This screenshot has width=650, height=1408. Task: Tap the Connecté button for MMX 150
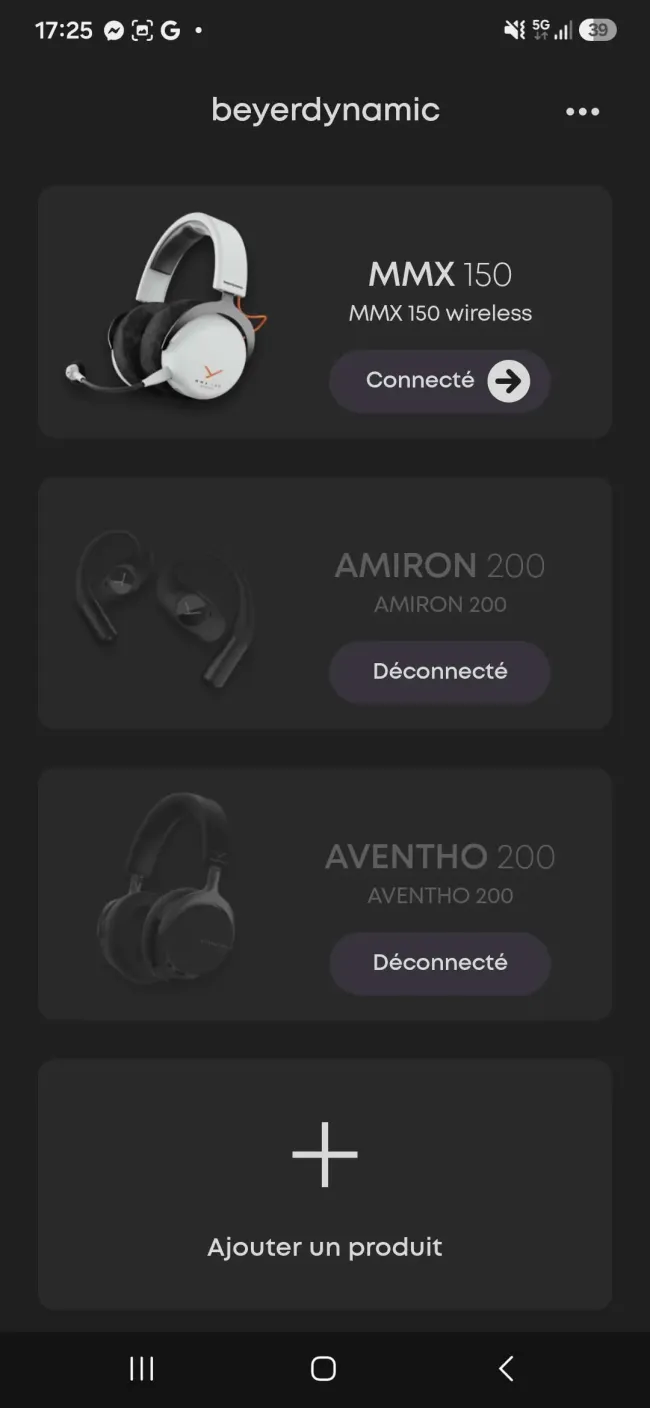coord(440,381)
